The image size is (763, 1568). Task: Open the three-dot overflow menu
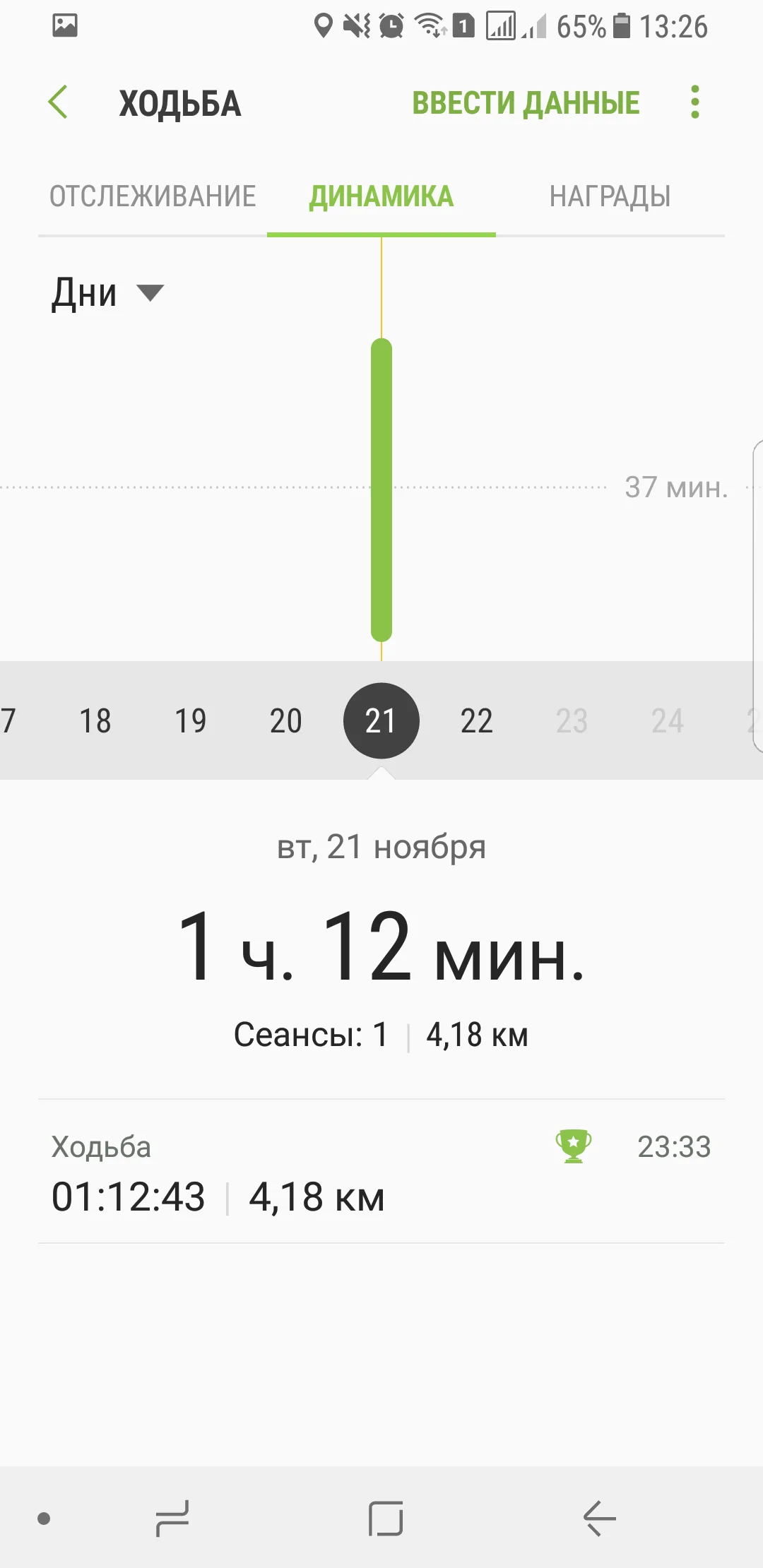tap(695, 102)
